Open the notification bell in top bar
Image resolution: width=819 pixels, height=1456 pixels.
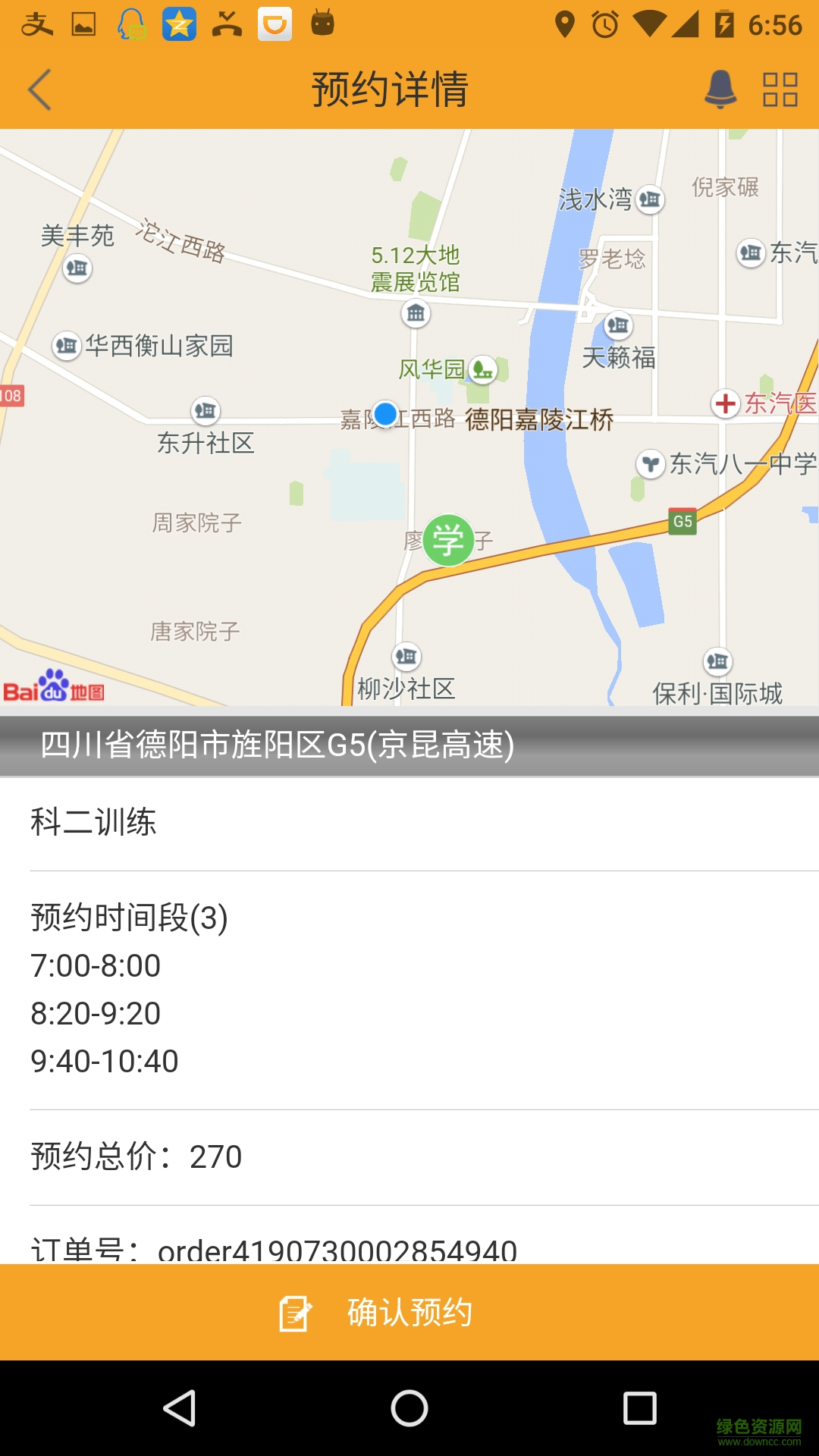(x=719, y=89)
